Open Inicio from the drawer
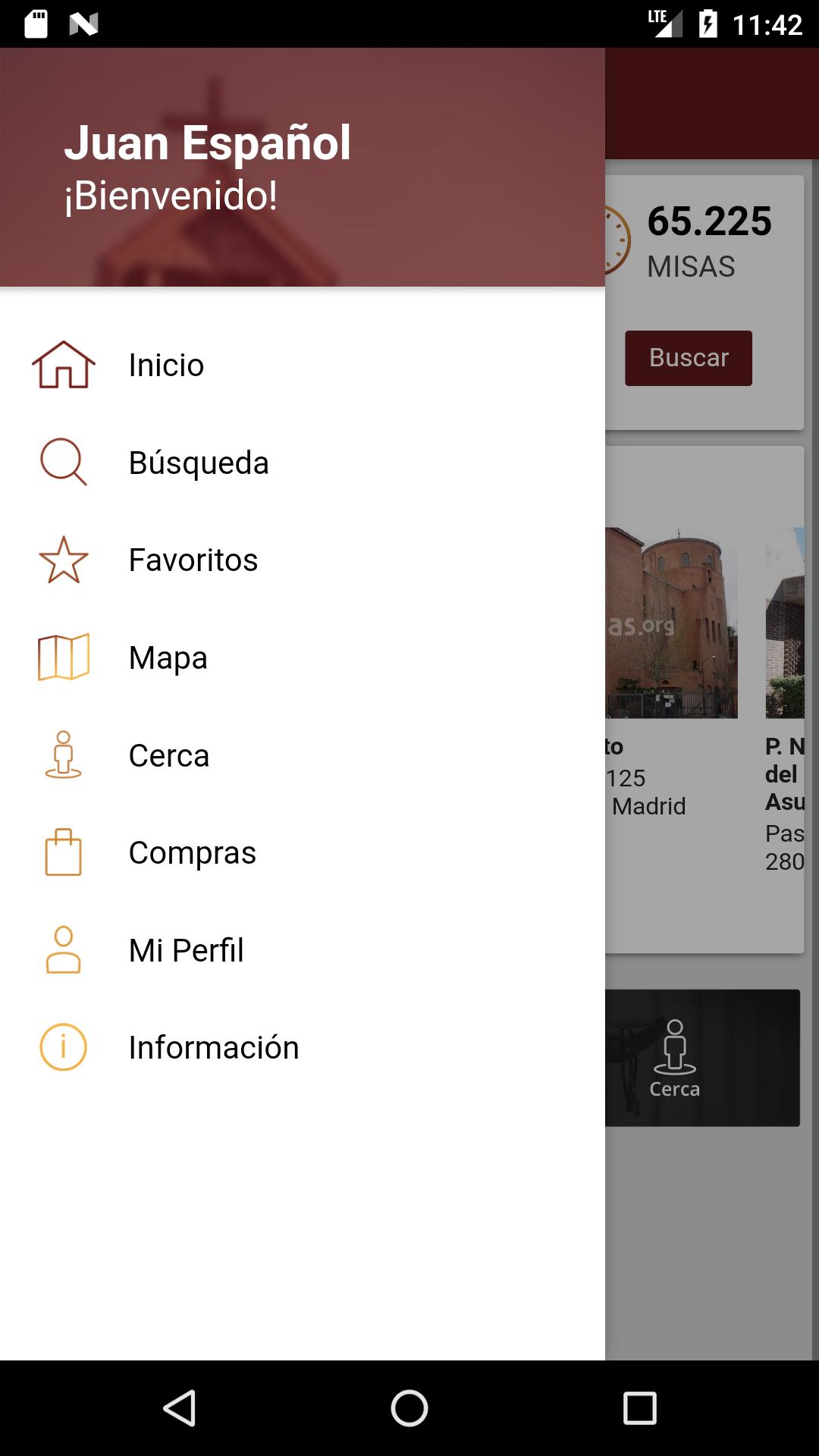 [166, 366]
